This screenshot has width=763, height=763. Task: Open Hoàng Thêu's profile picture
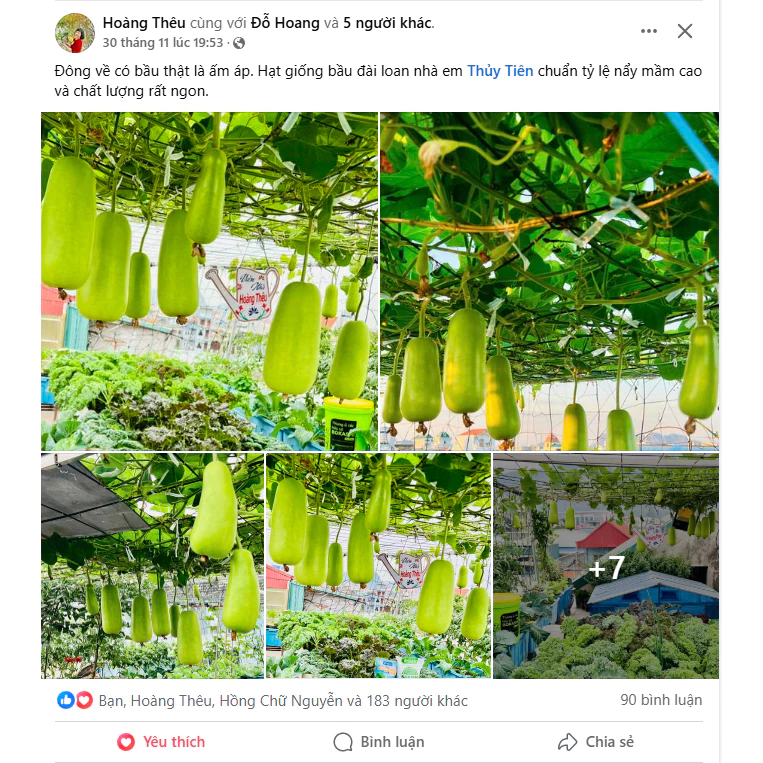(75, 33)
